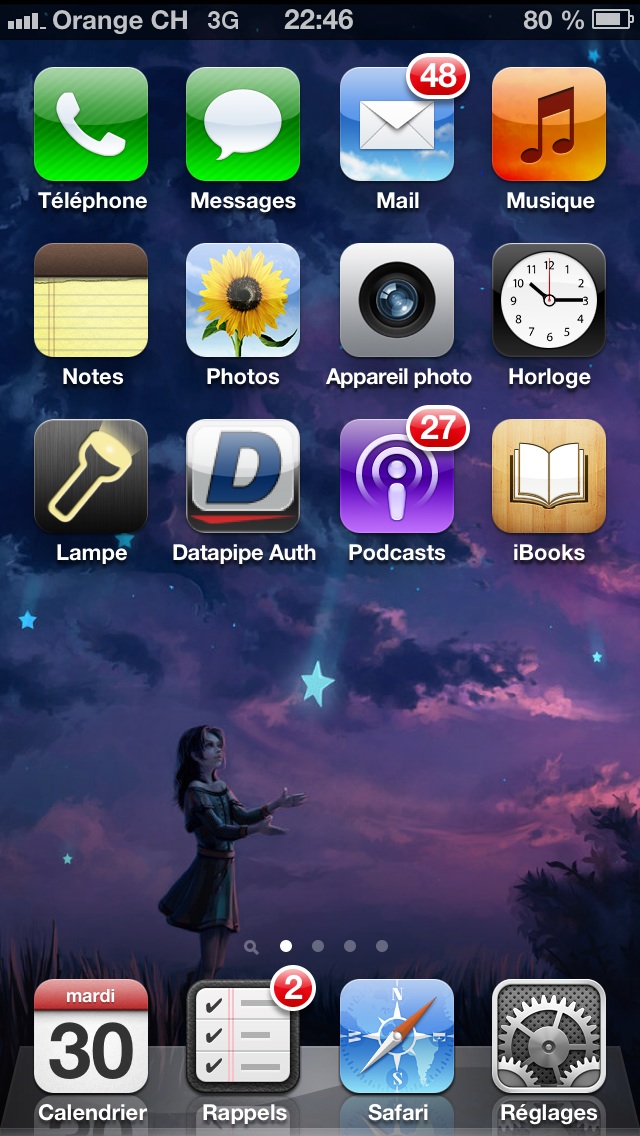Open the Horloge clock app

point(549,300)
